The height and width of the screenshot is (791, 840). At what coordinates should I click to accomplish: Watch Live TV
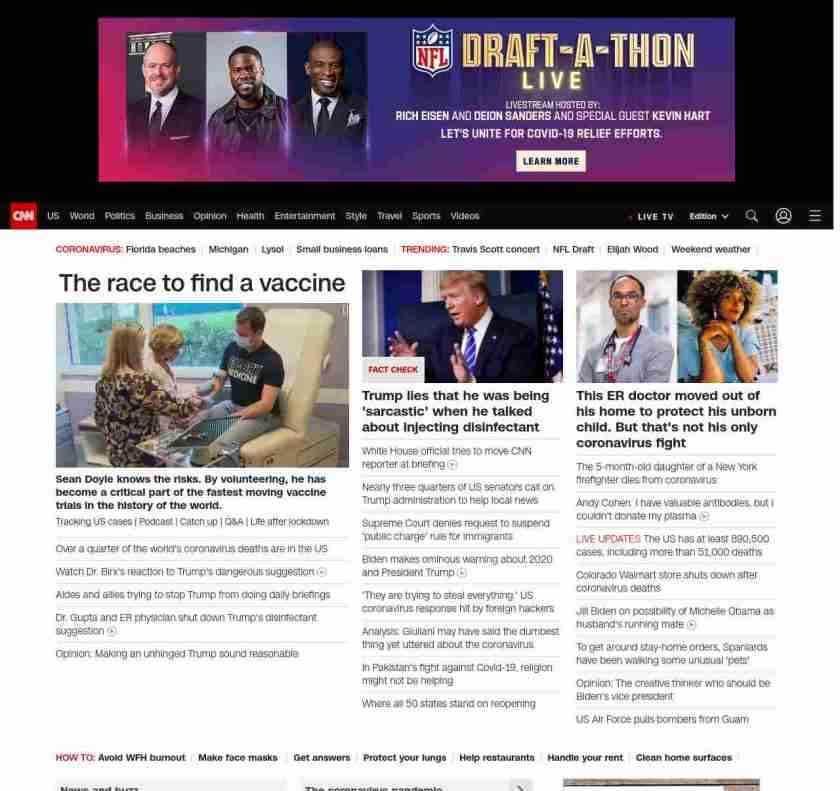654,216
